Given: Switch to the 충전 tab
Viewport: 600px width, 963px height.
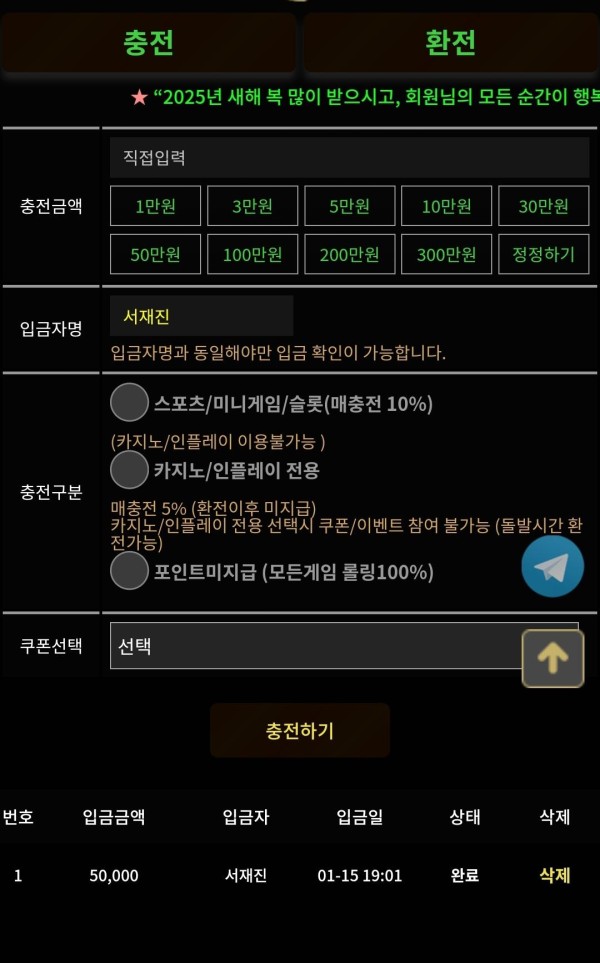Looking at the screenshot, I should point(148,43).
